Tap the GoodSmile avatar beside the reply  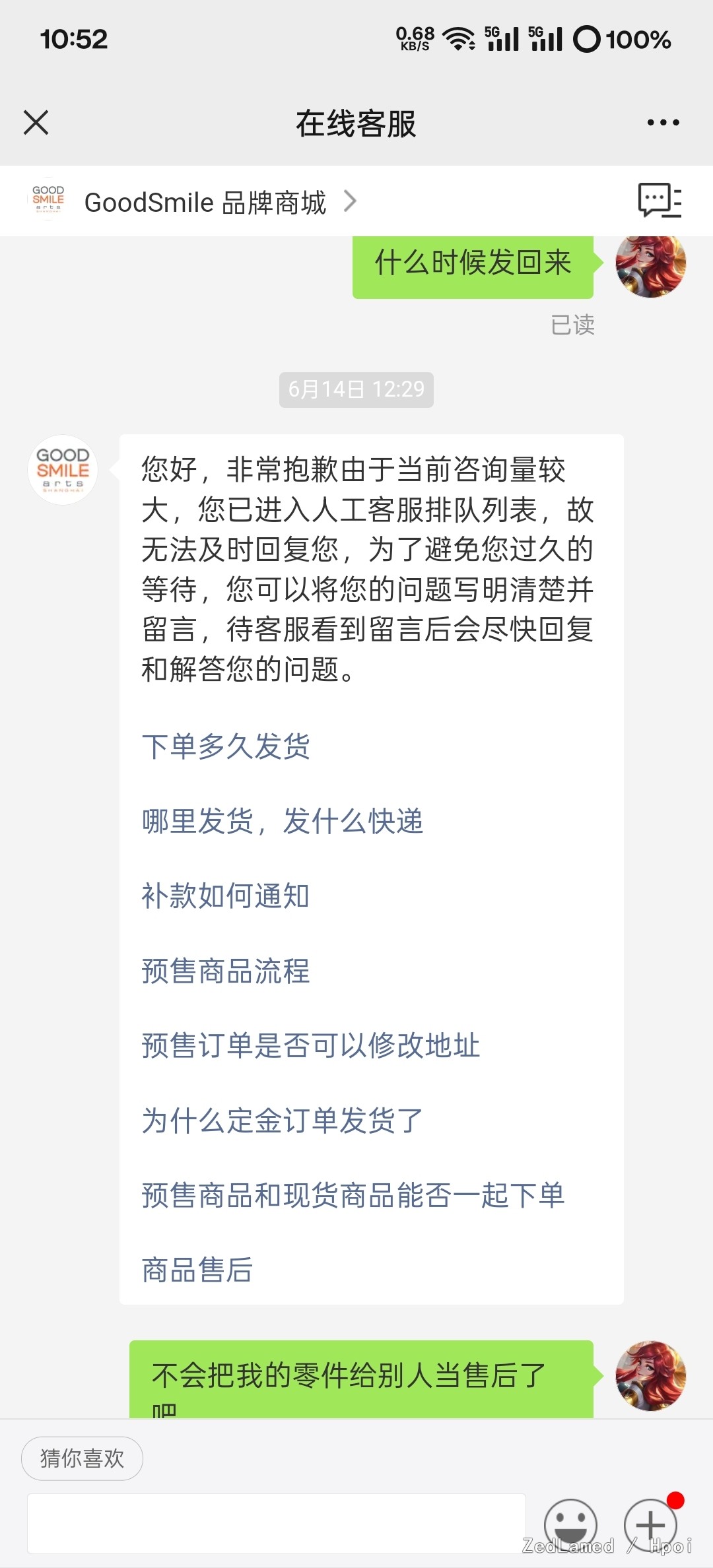pyautogui.click(x=63, y=470)
